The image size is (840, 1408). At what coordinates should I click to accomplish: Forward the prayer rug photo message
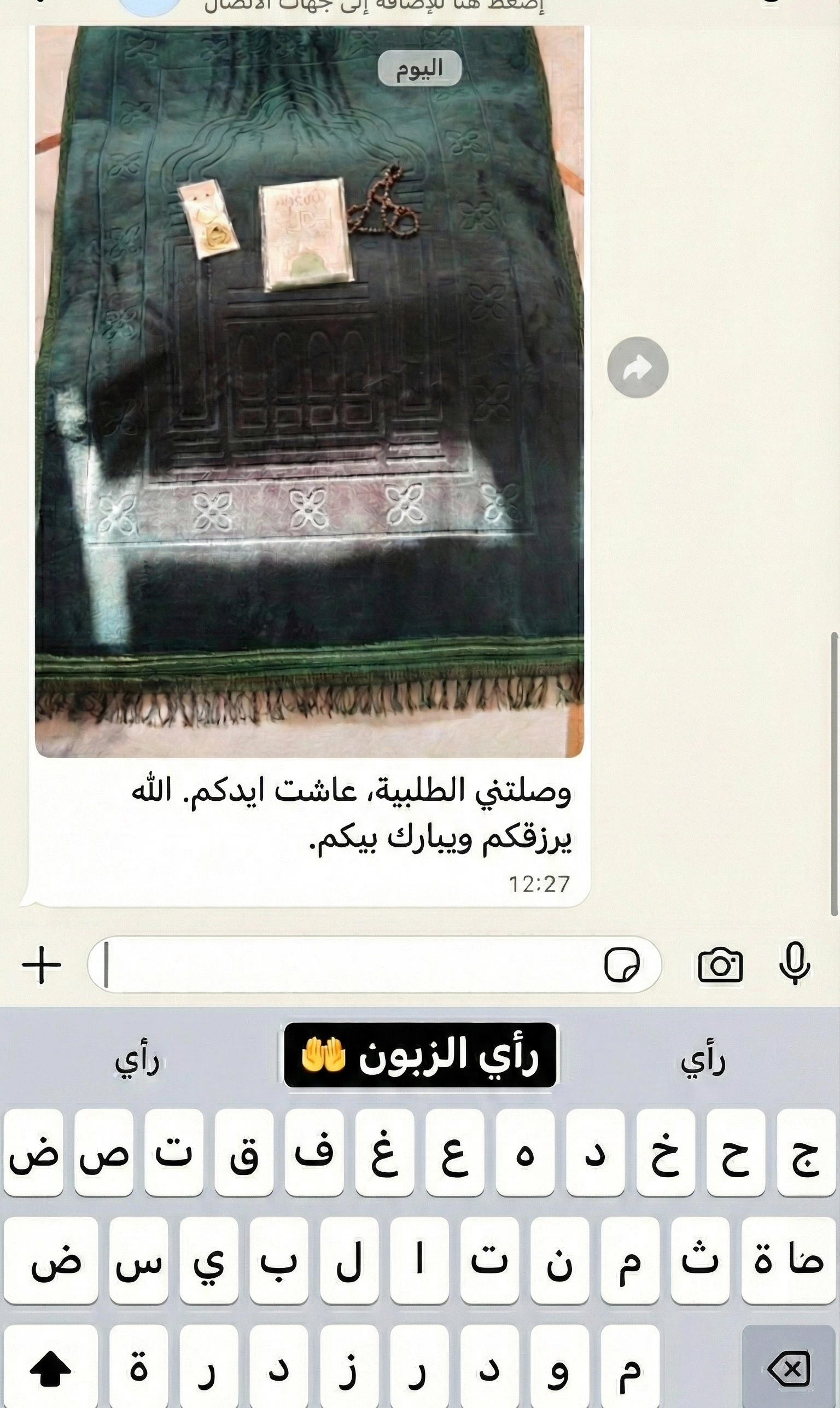coord(637,368)
